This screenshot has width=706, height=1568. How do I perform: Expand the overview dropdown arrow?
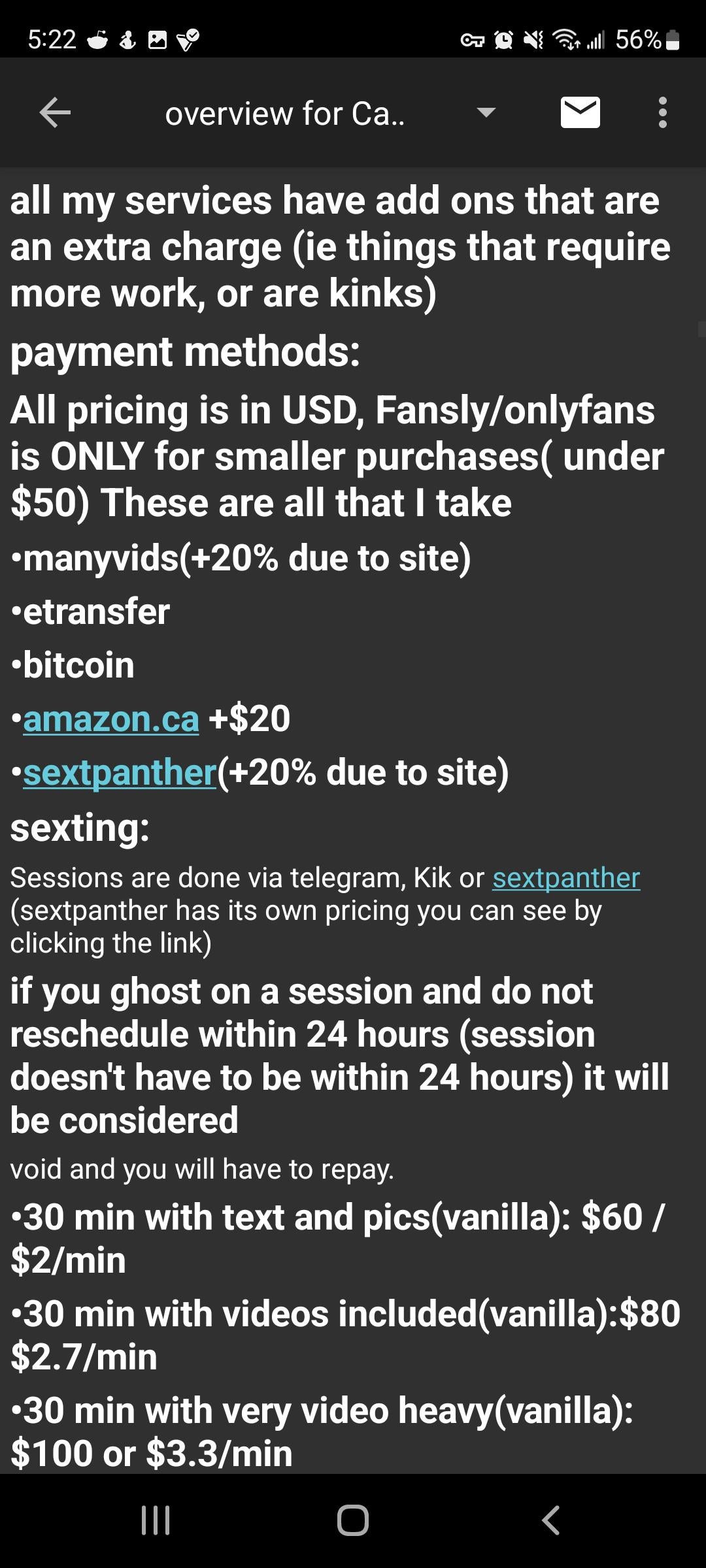pyautogui.click(x=486, y=112)
